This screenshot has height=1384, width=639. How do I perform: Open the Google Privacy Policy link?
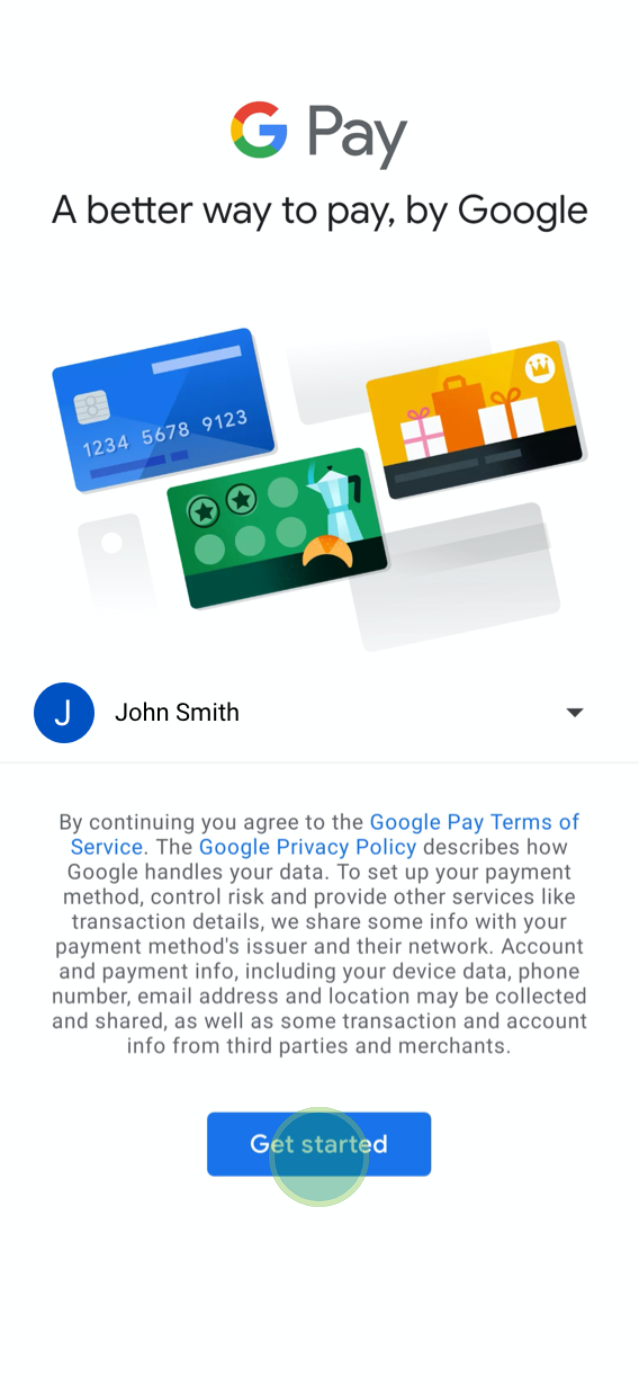(x=307, y=847)
